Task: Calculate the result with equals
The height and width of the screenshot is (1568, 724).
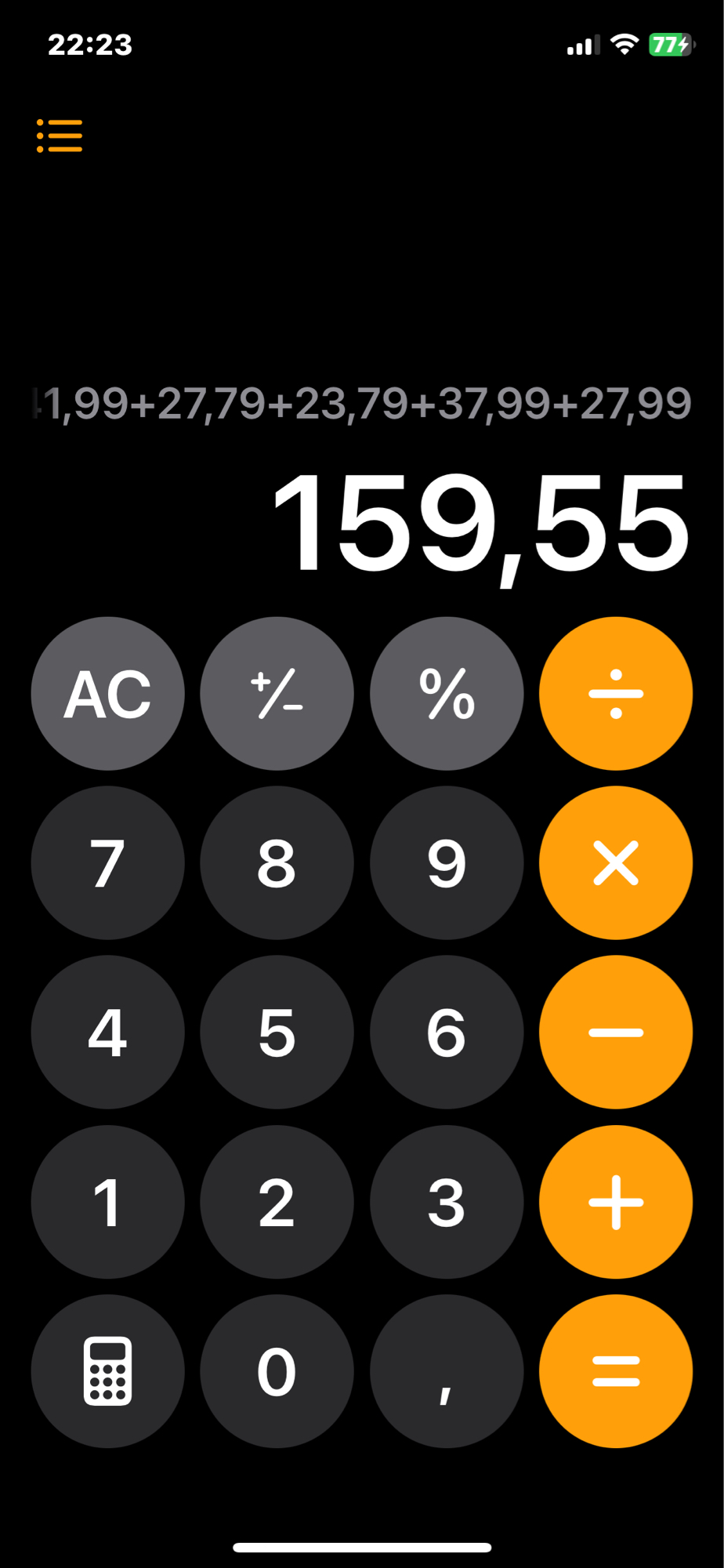Action: [616, 1371]
